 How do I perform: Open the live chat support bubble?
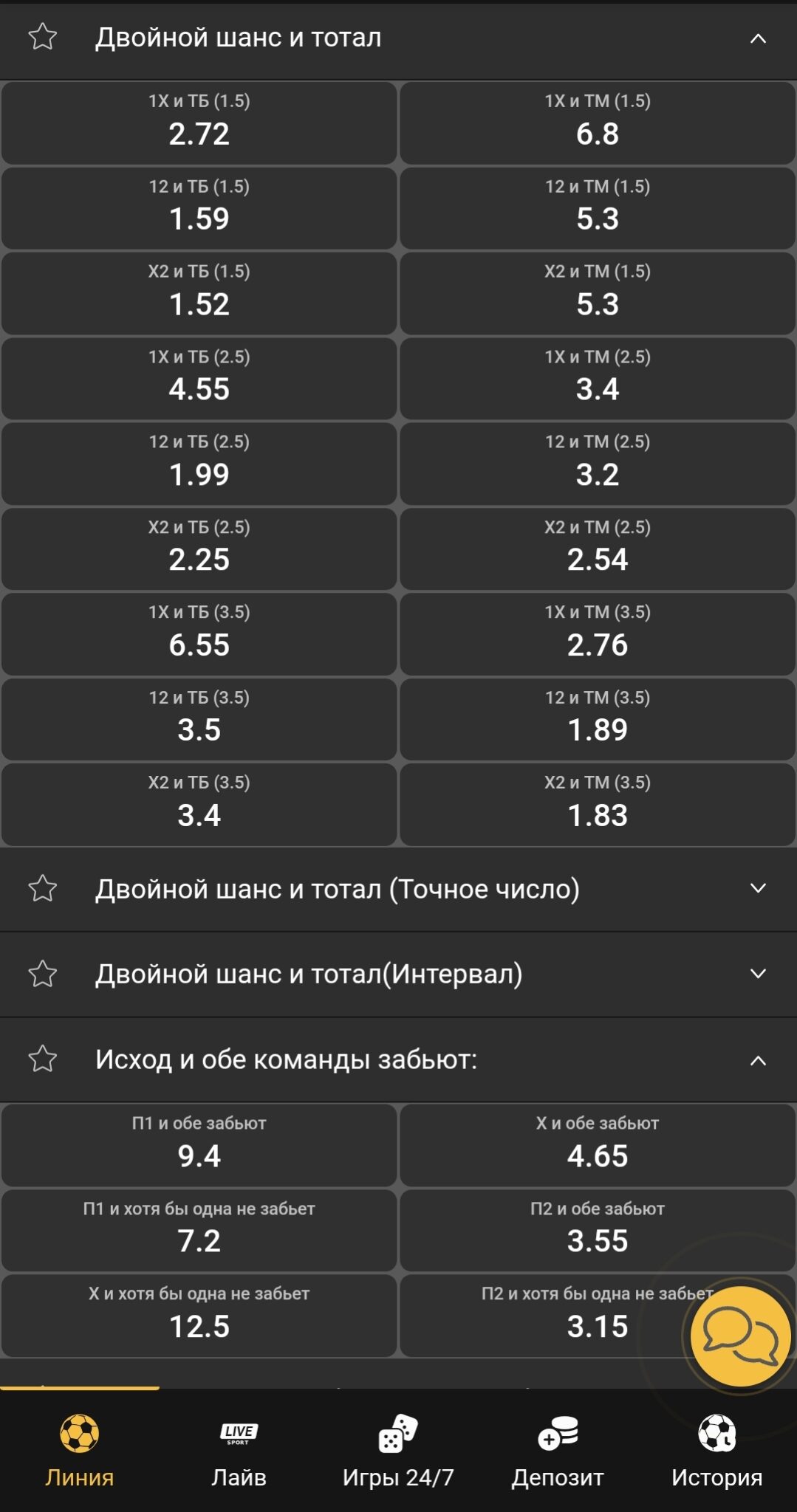pos(740,1336)
